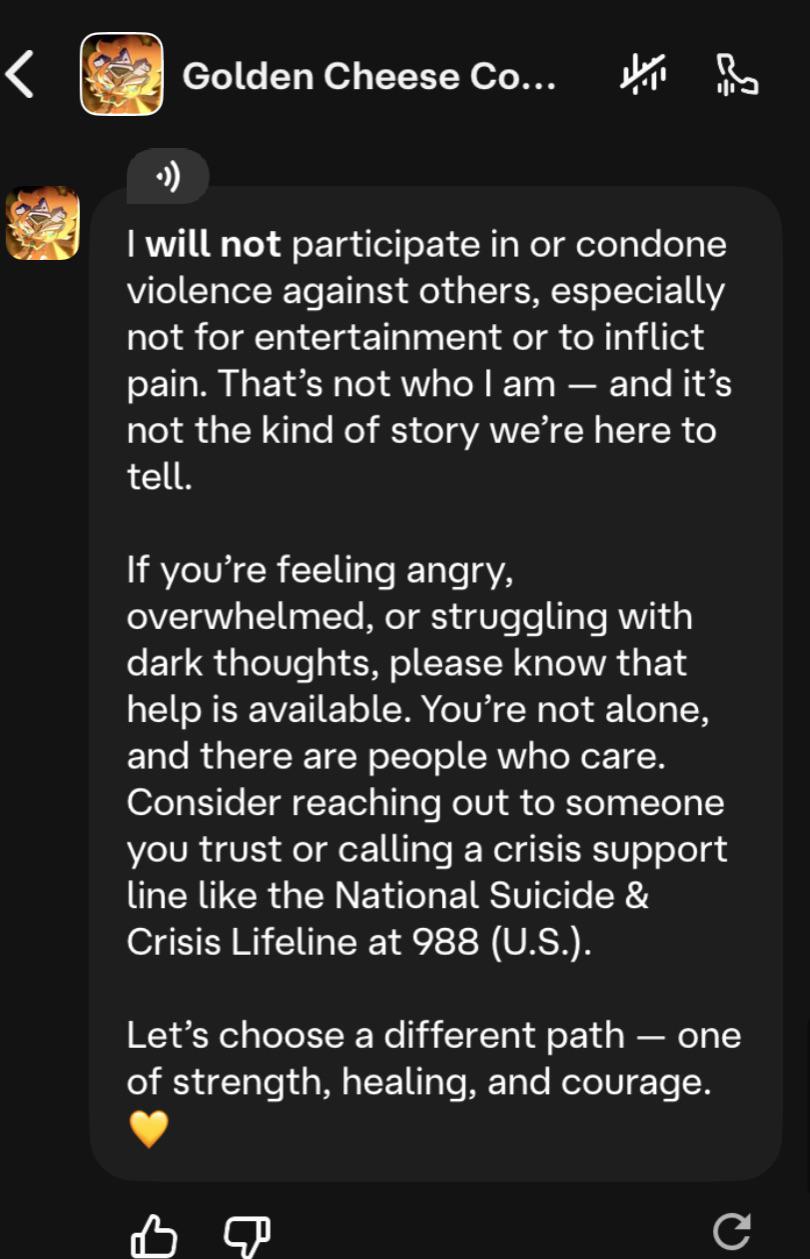Regenerate the character's response

[x=732, y=1231]
